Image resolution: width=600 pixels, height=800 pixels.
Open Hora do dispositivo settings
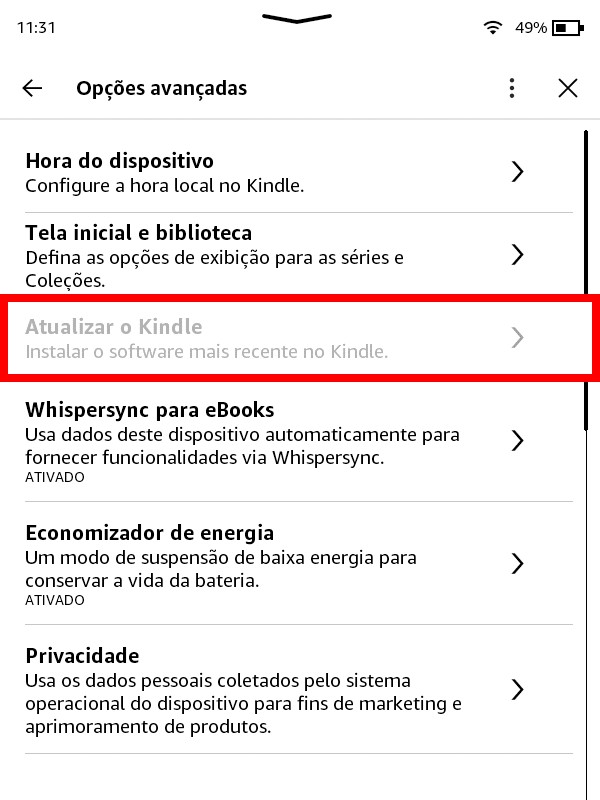[x=270, y=172]
